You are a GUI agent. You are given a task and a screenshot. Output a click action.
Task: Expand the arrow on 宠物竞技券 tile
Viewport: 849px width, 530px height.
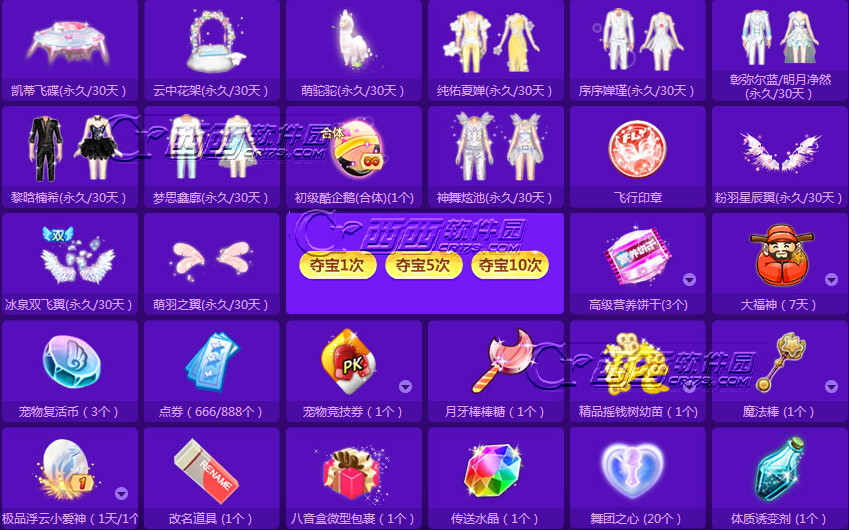coord(405,386)
